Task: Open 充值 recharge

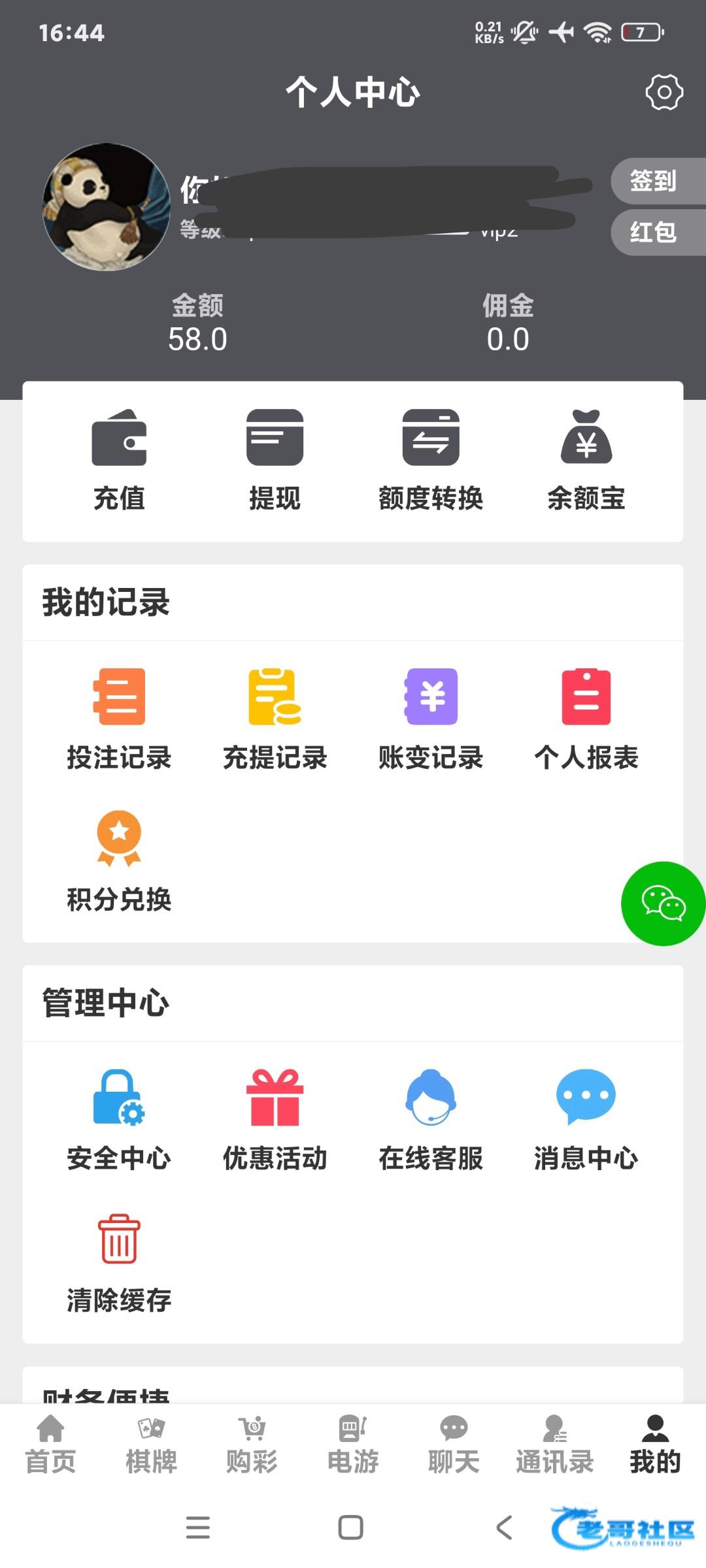Action: point(119,459)
